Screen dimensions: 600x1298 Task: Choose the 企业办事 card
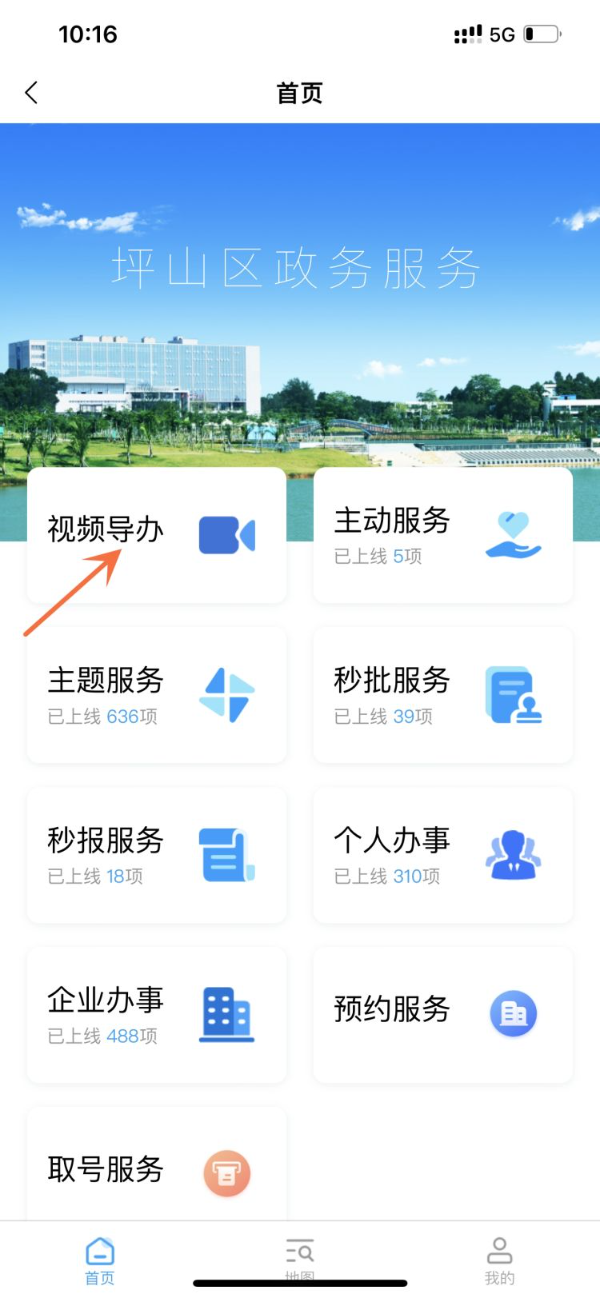156,1015
